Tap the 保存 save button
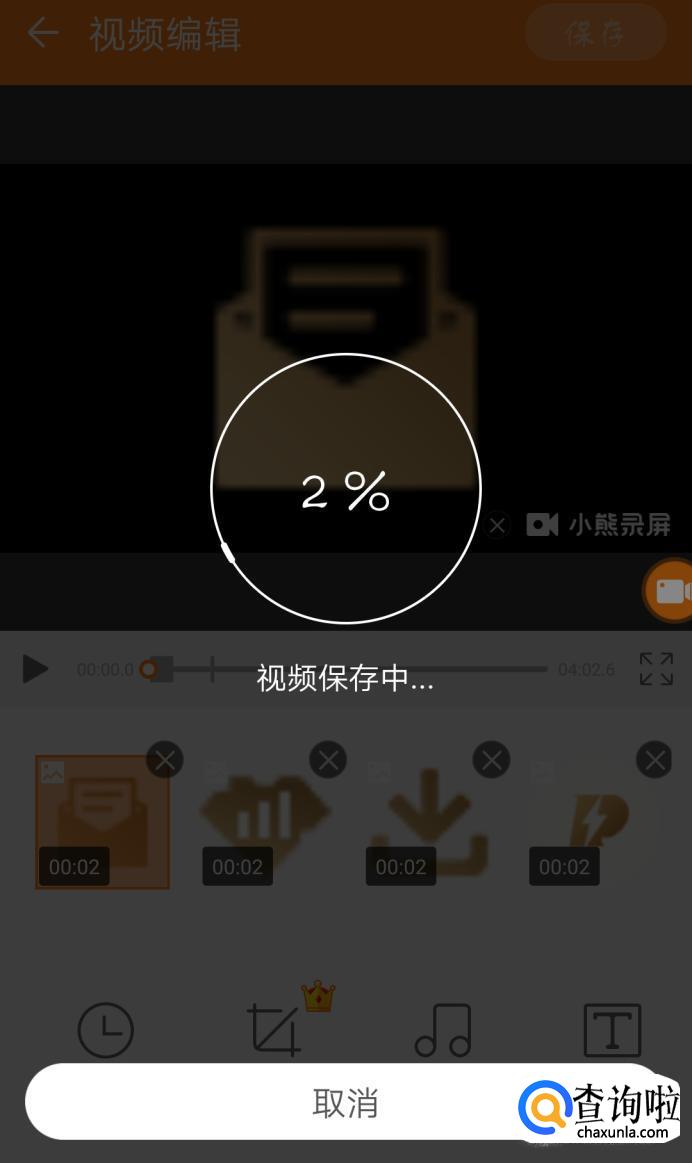This screenshot has height=1163, width=692. 595,33
